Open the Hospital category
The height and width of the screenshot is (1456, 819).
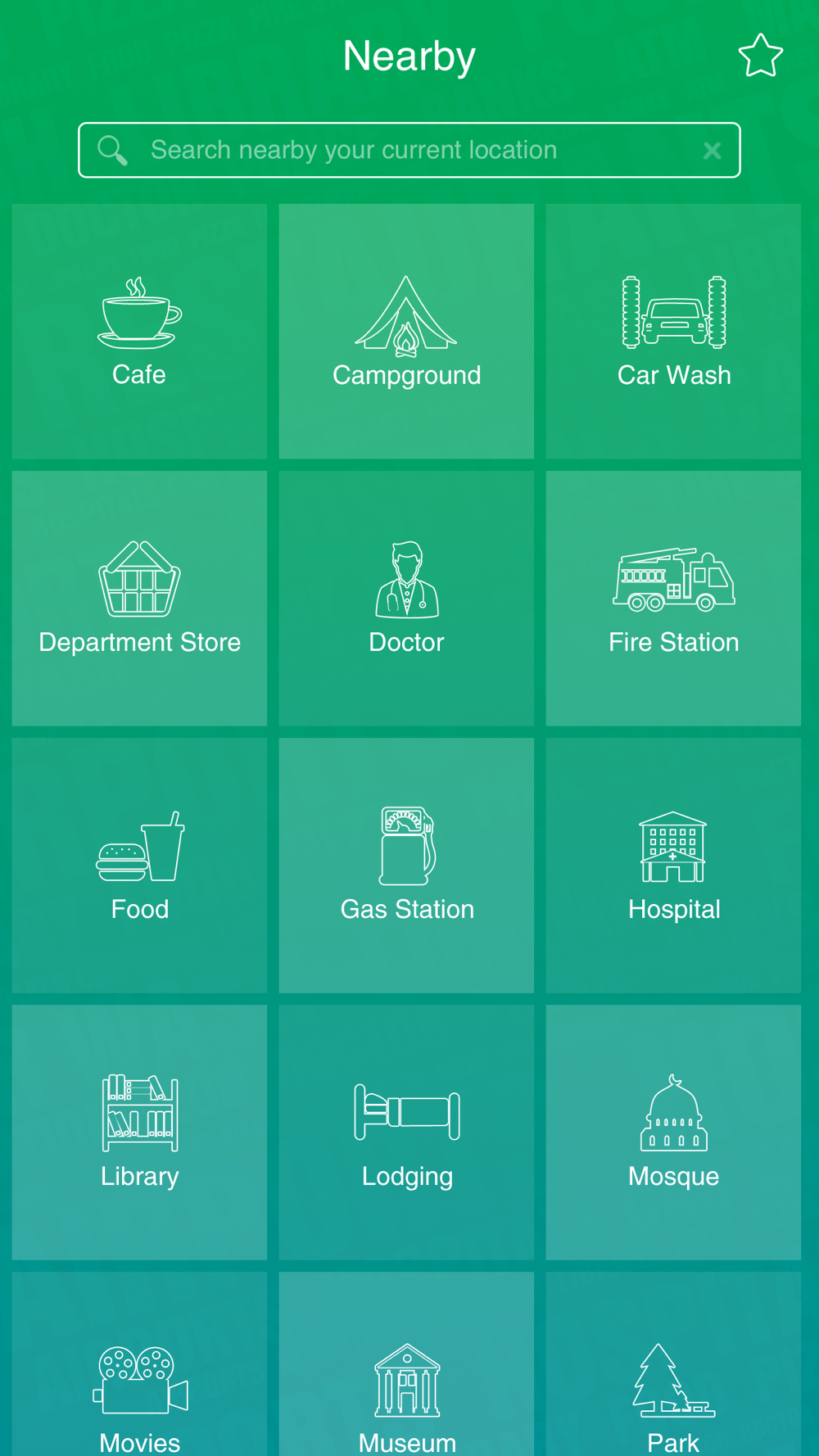tap(673, 866)
